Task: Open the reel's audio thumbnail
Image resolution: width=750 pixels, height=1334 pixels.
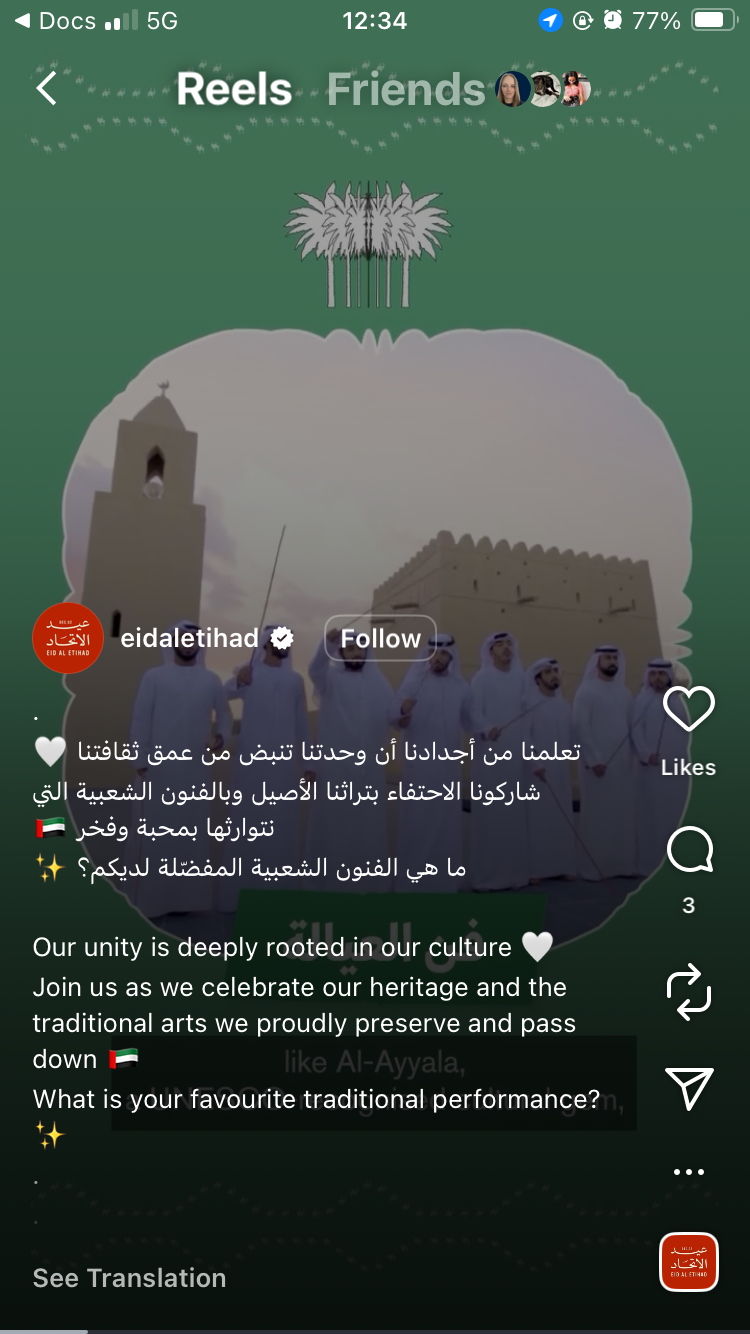Action: click(x=689, y=1262)
